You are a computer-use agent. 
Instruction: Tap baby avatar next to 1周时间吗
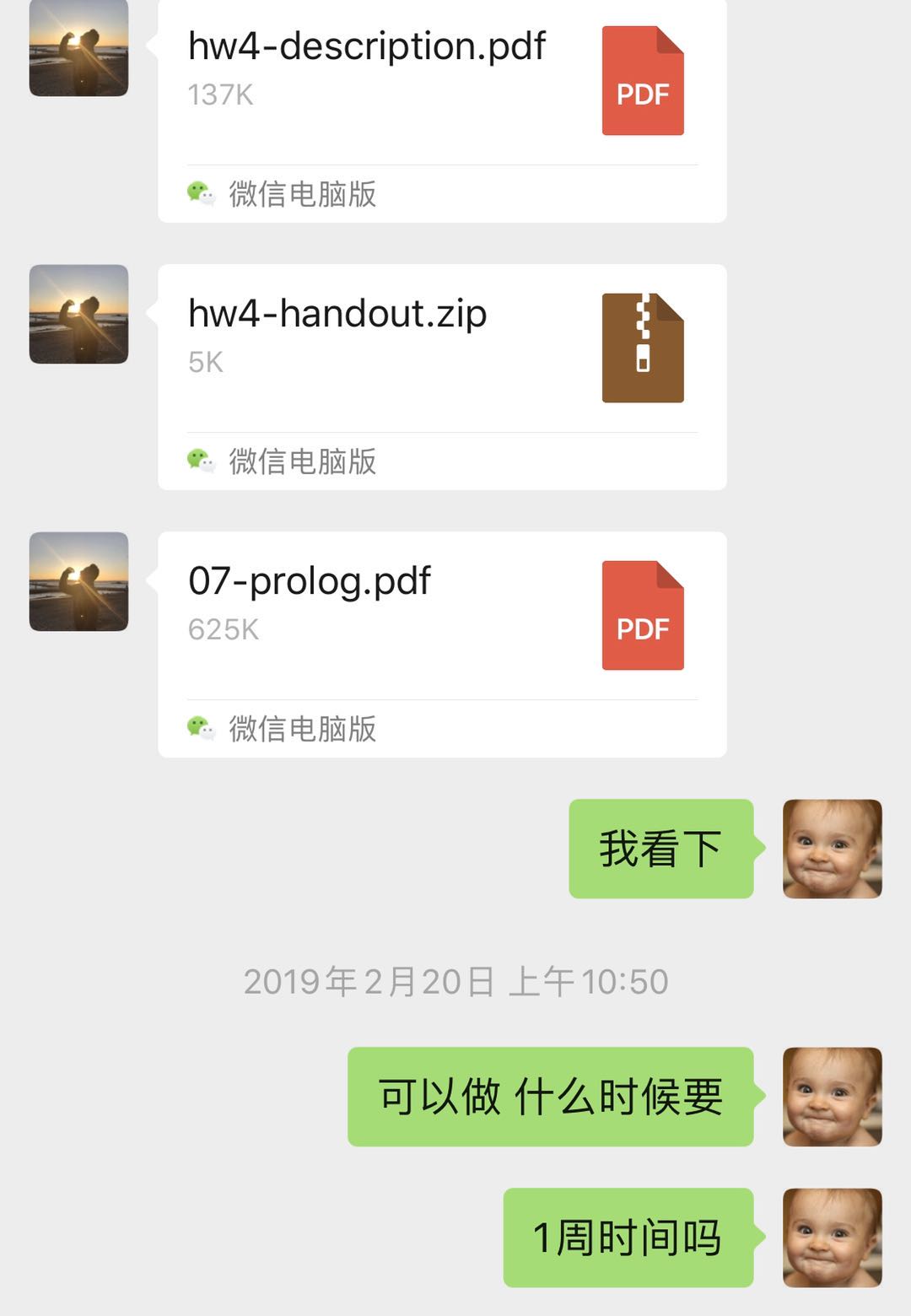[x=832, y=1238]
